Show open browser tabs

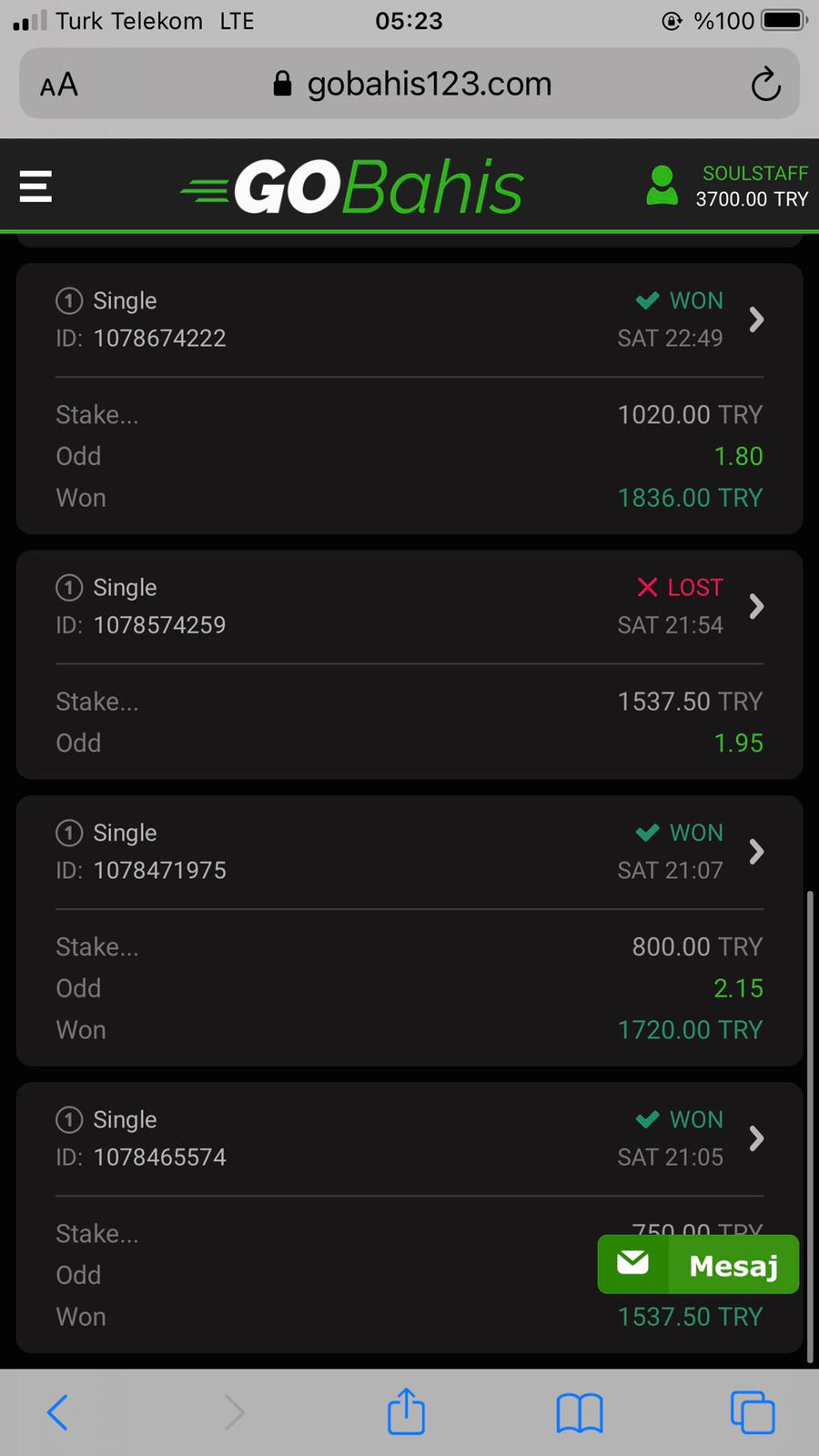coord(753,1412)
